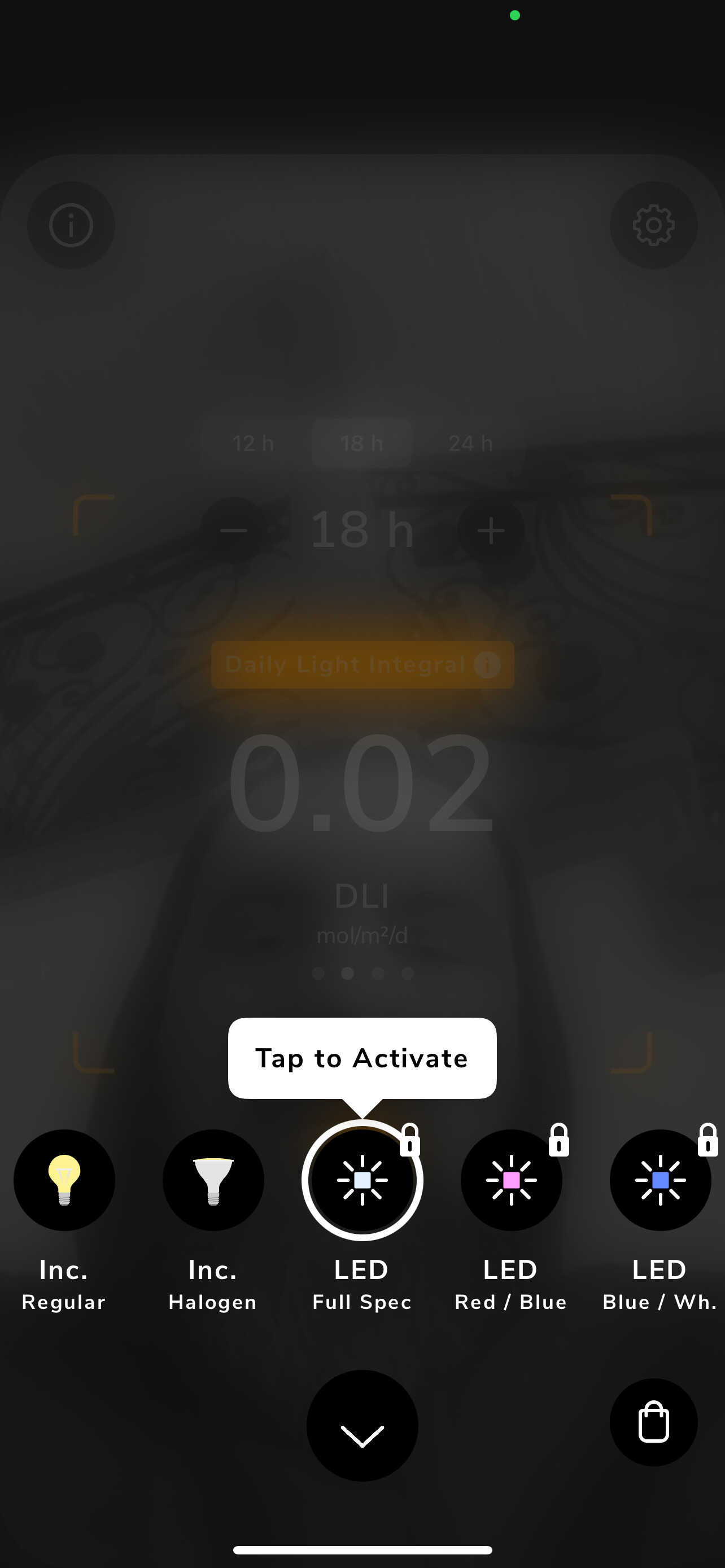The height and width of the screenshot is (1568, 725).
Task: Open Daily Light Integral info
Action: click(x=487, y=665)
